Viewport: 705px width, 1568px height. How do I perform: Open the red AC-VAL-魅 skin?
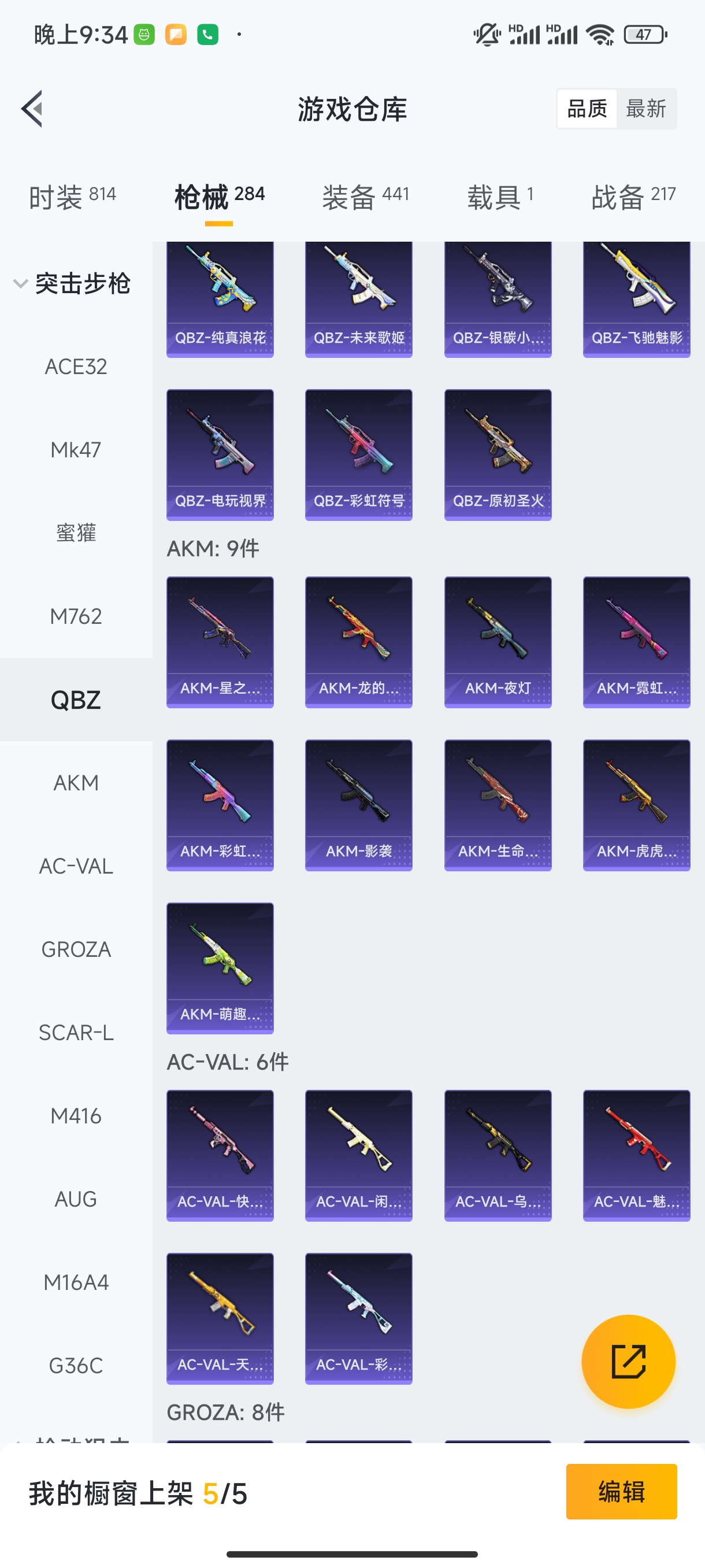pyautogui.click(x=636, y=1155)
